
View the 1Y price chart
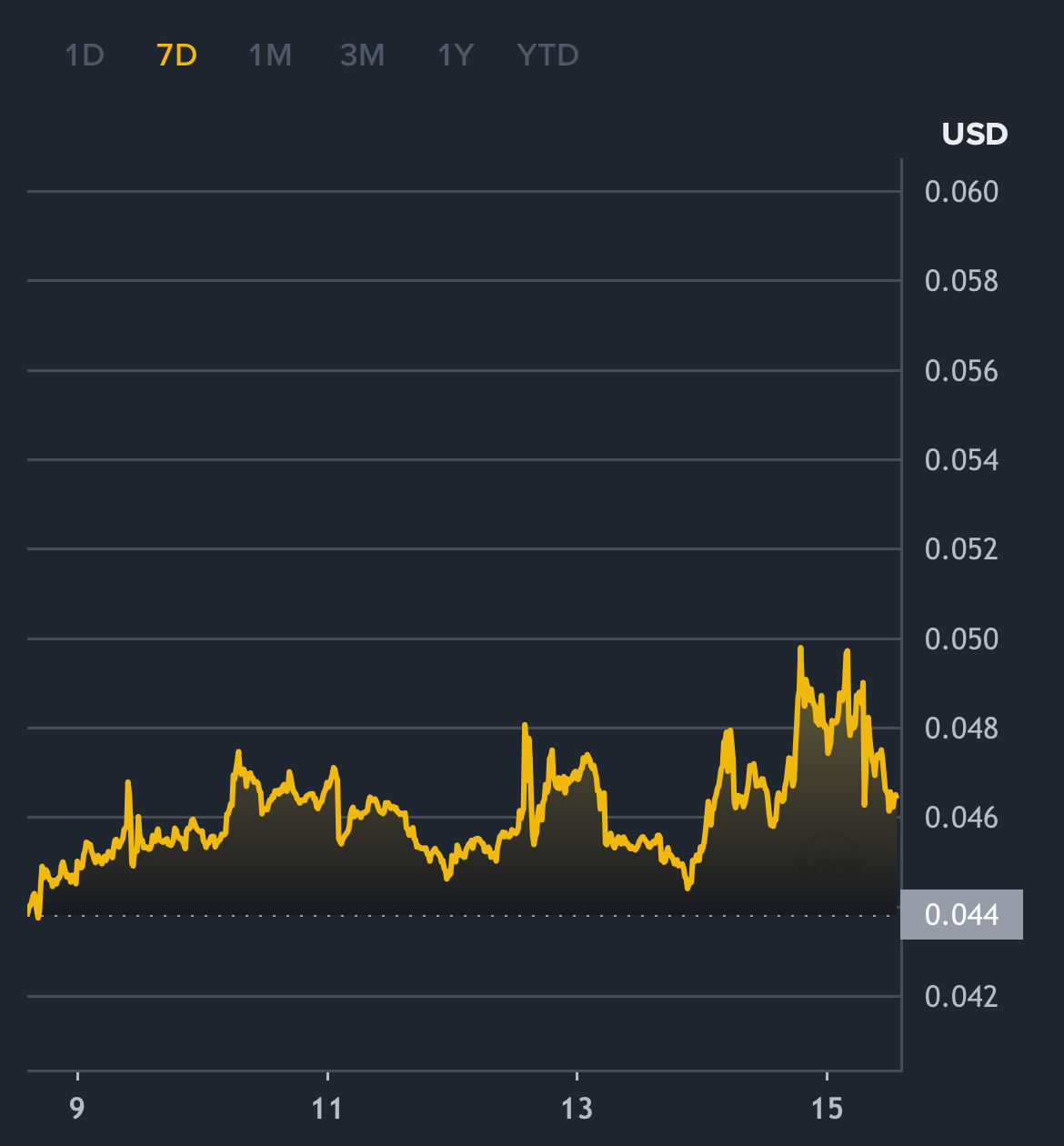pos(456,55)
